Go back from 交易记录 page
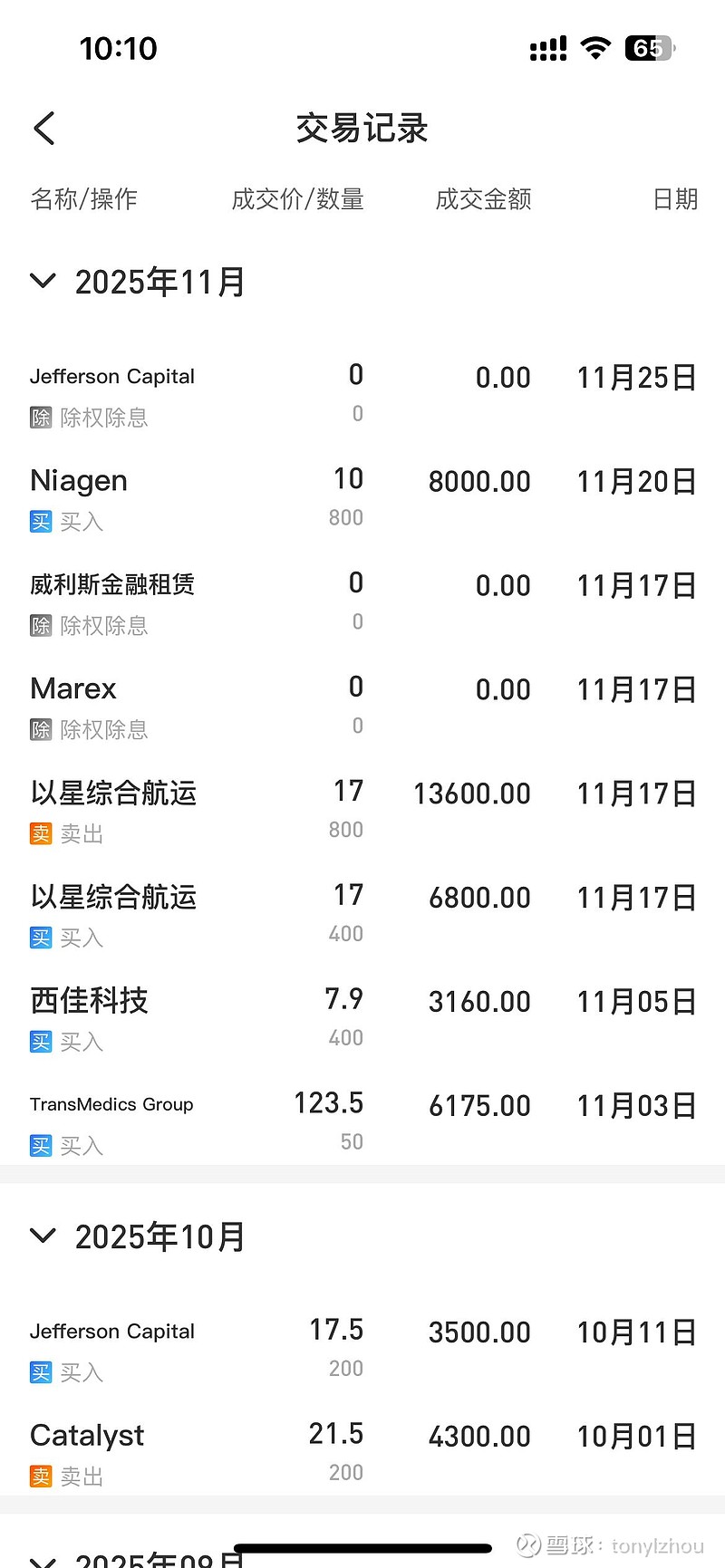This screenshot has height=1568, width=725. [x=44, y=129]
